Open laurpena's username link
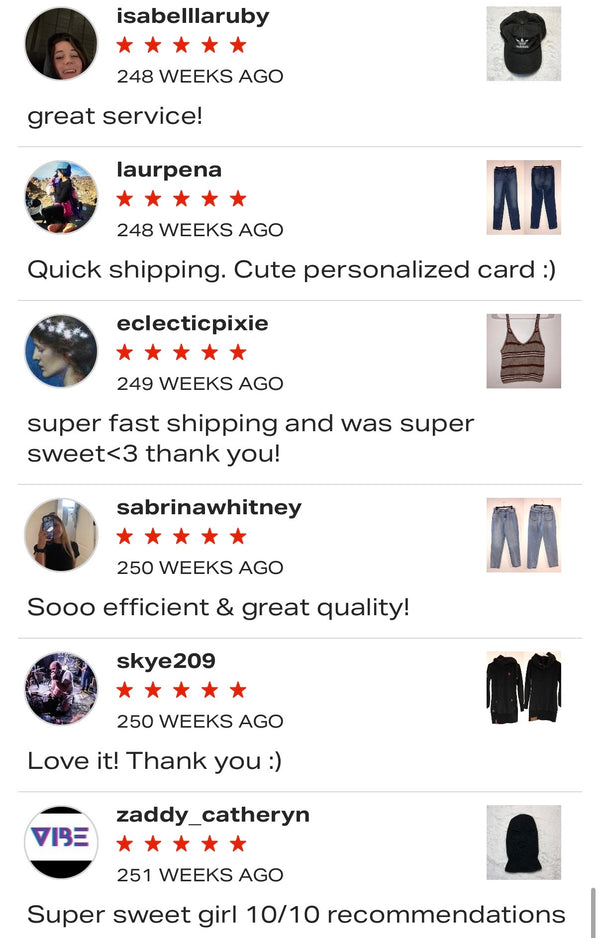Screen dimensions: 600x938 click(169, 170)
